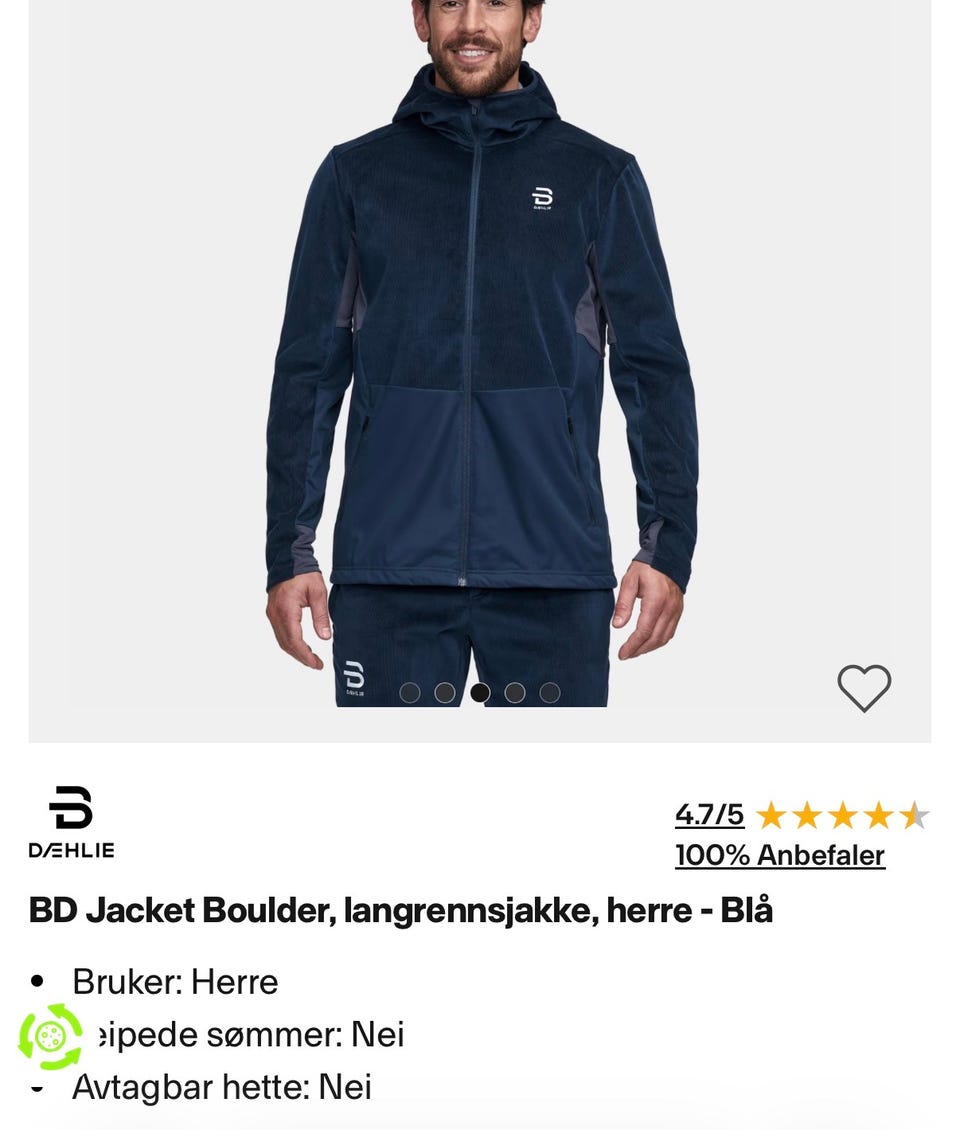Open the 4.7/5 rating link
Image resolution: width=960 pixels, height=1130 pixels.
(x=710, y=815)
